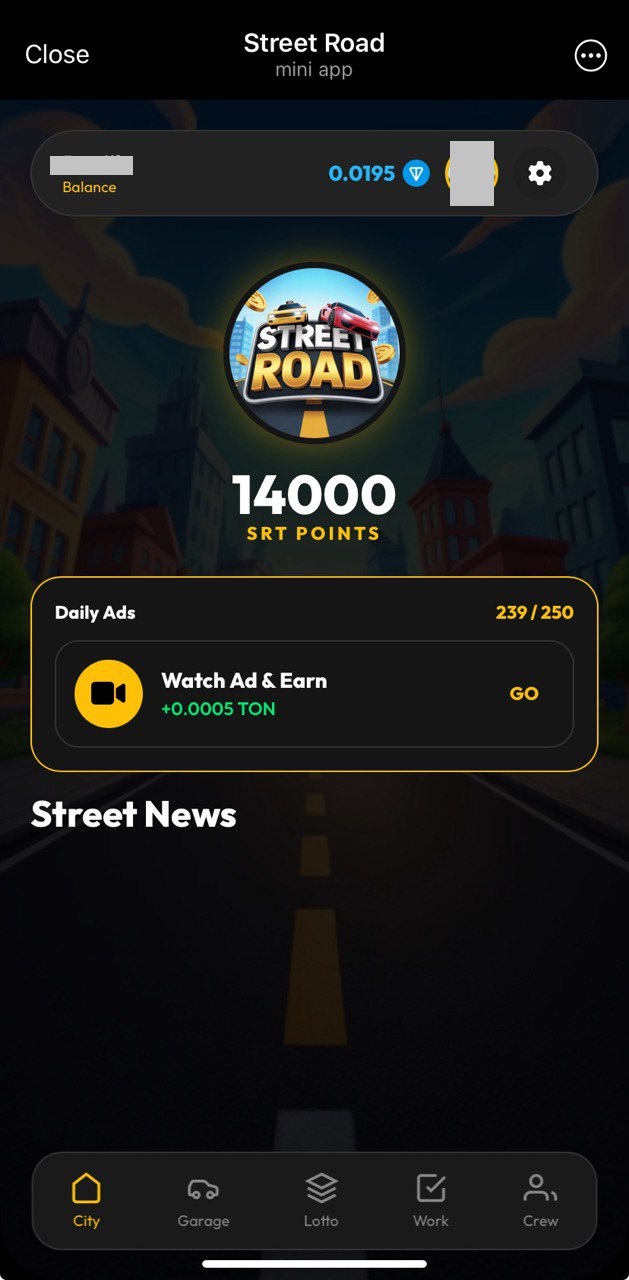Go to the Work tab
629x1280 pixels.
point(431,1200)
